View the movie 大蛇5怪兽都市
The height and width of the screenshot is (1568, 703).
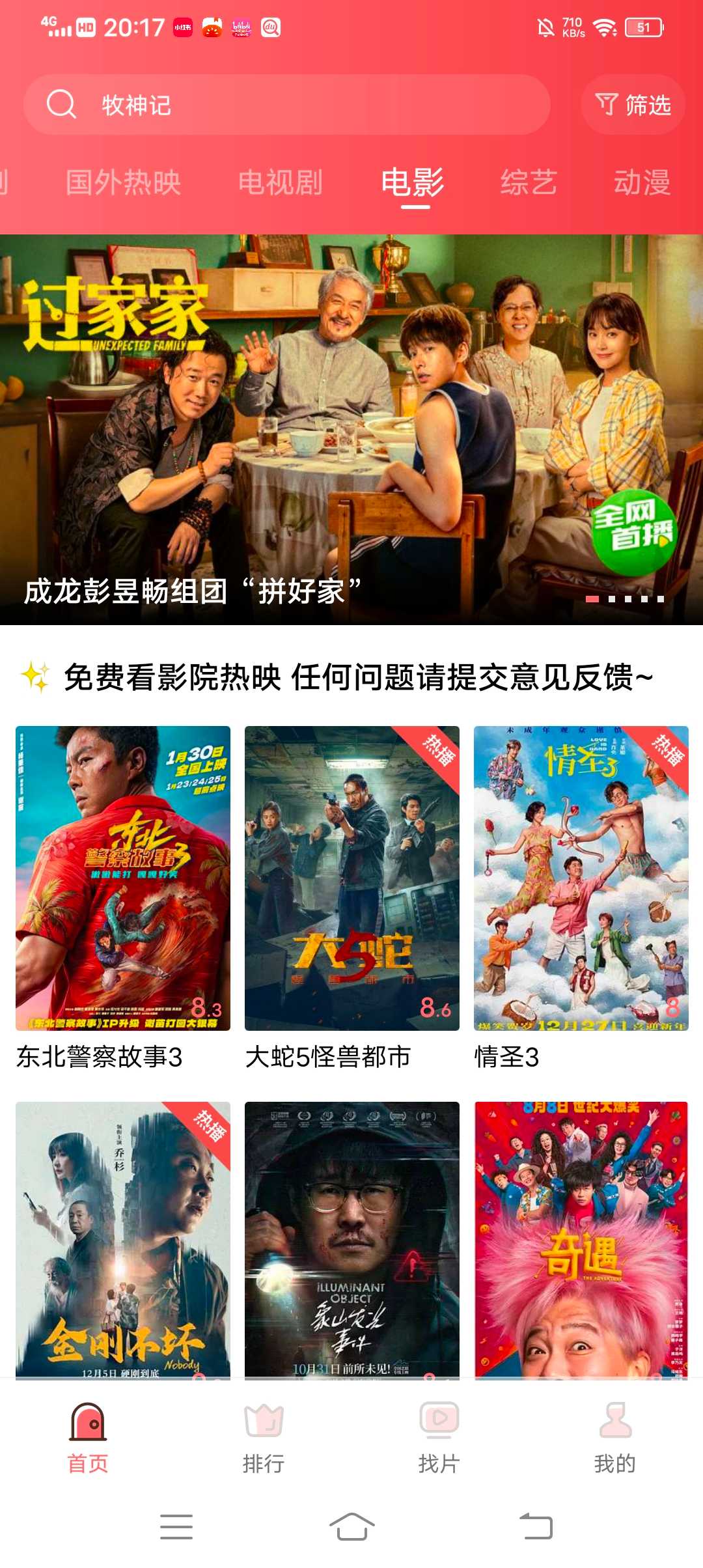click(x=351, y=878)
